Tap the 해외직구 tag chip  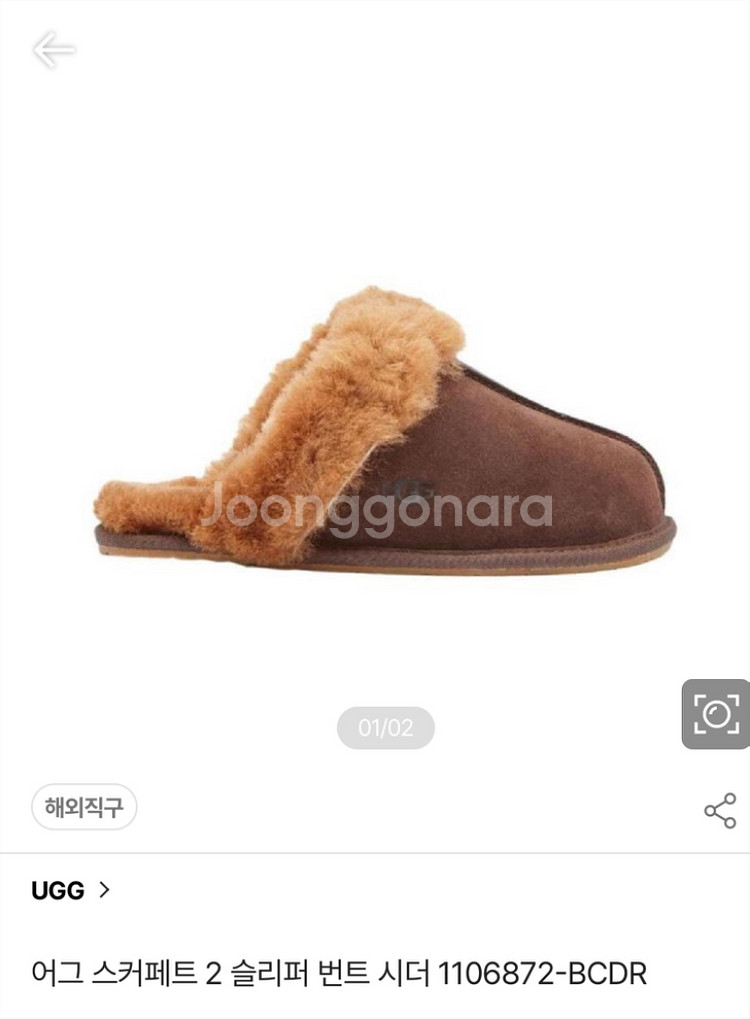(84, 807)
